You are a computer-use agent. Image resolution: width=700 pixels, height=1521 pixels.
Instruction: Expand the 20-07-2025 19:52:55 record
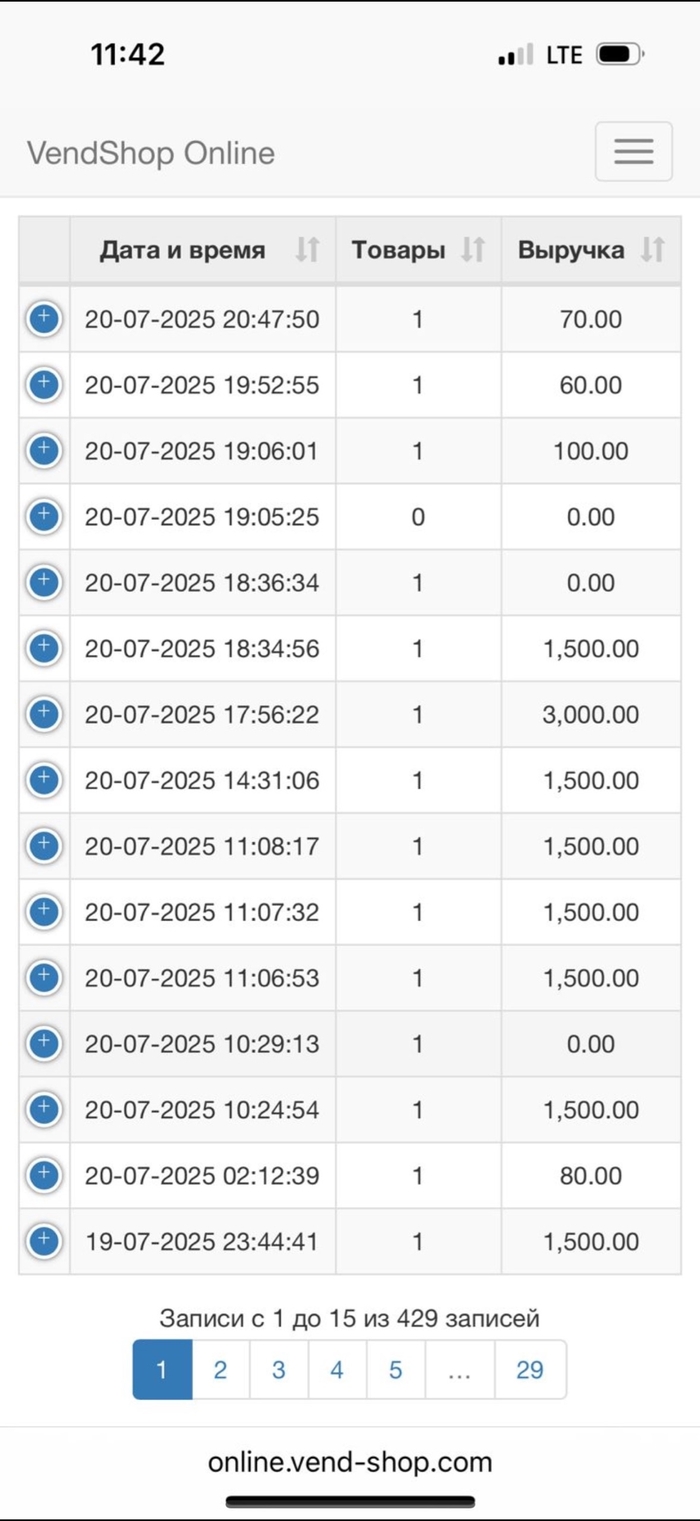pyautogui.click(x=43, y=385)
